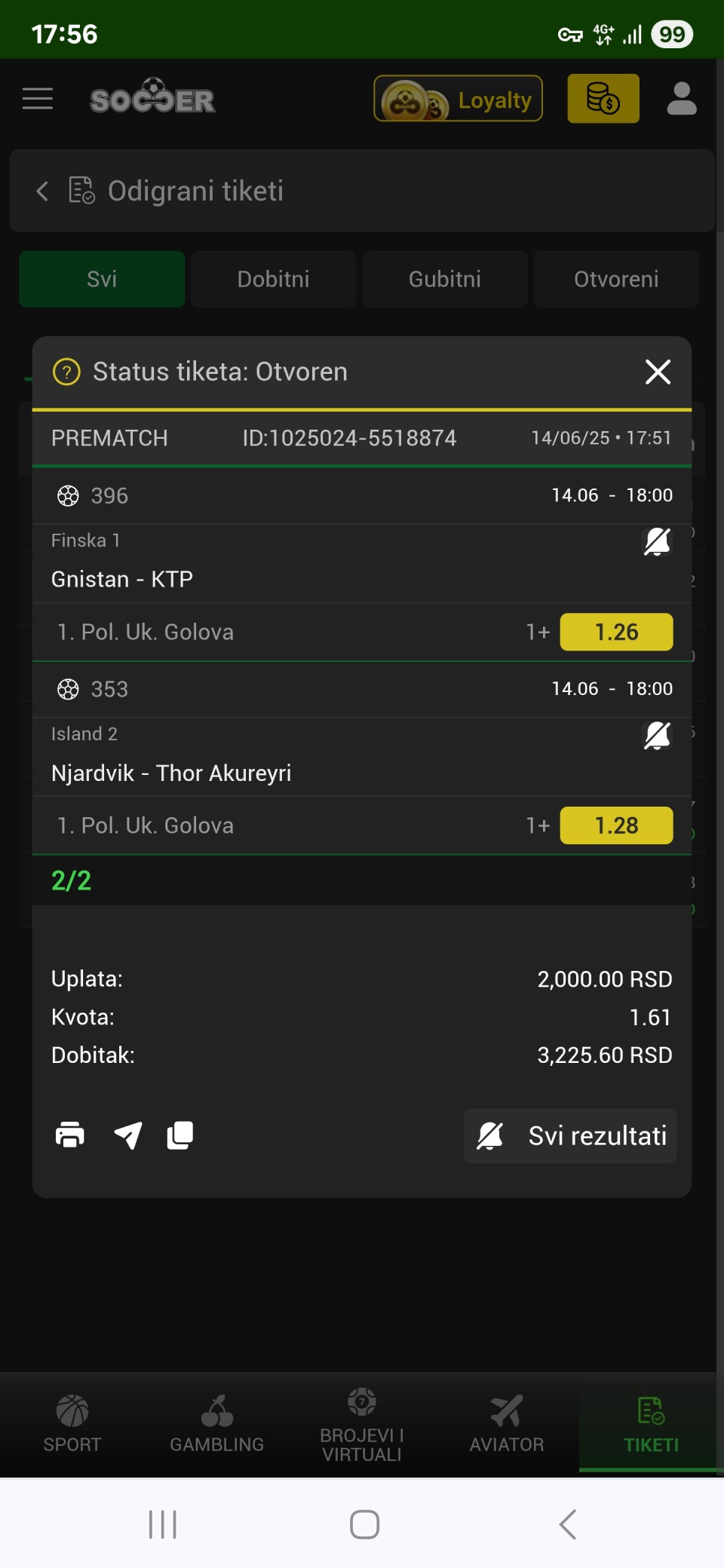Open the yellow coins deposit button

[603, 99]
